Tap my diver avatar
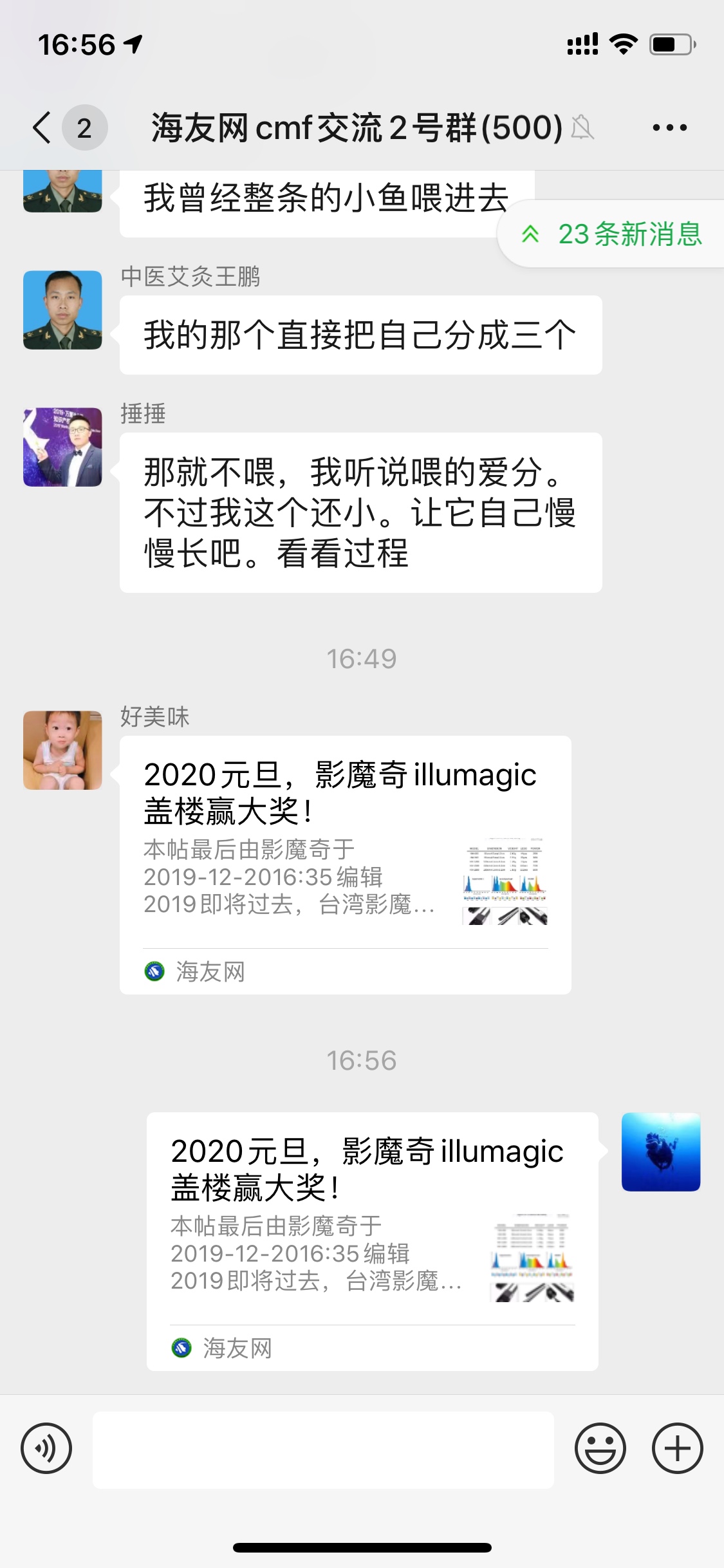Screen dimensions: 724x1568 (660, 1152)
